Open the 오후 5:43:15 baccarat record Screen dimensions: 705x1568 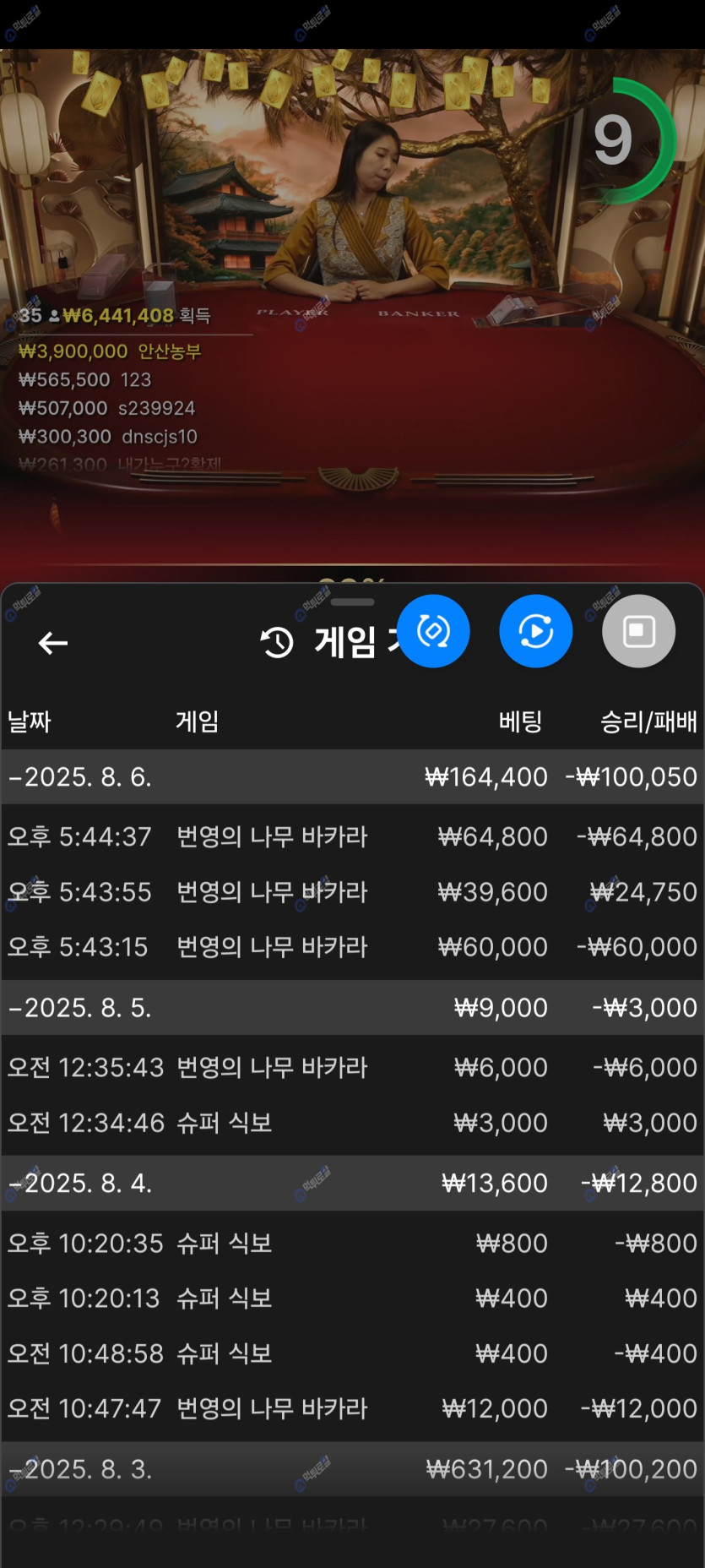pyautogui.click(x=352, y=946)
